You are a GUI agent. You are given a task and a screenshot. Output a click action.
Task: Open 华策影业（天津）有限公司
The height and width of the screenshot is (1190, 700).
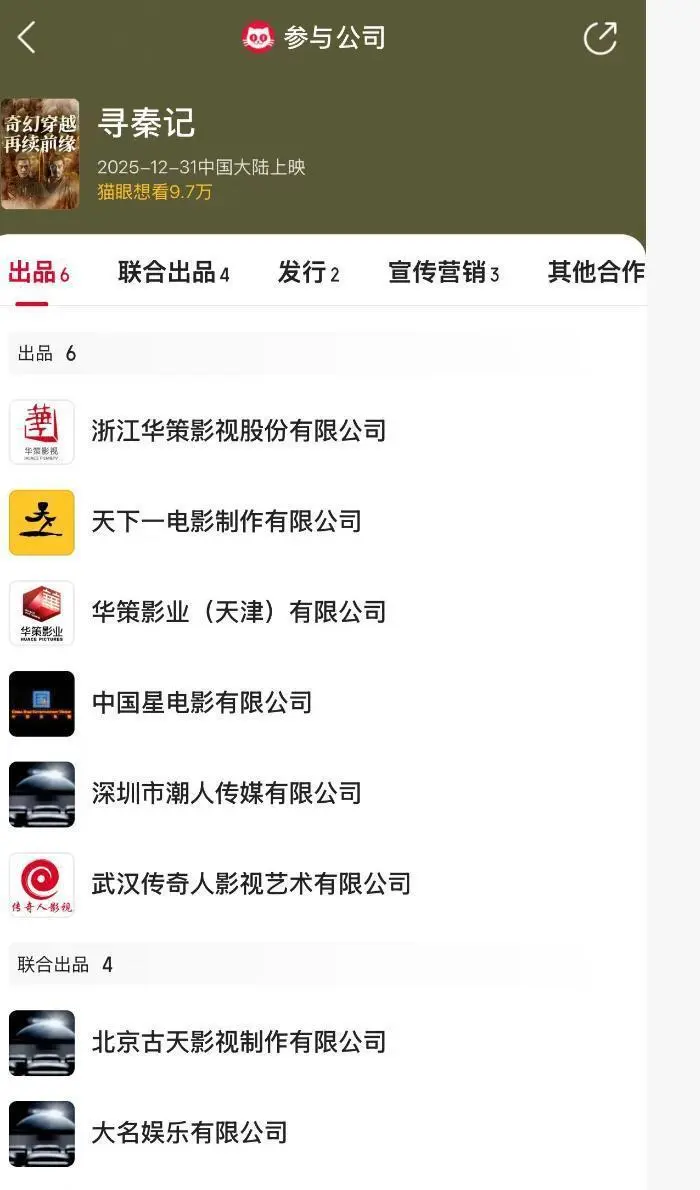[x=238, y=612]
